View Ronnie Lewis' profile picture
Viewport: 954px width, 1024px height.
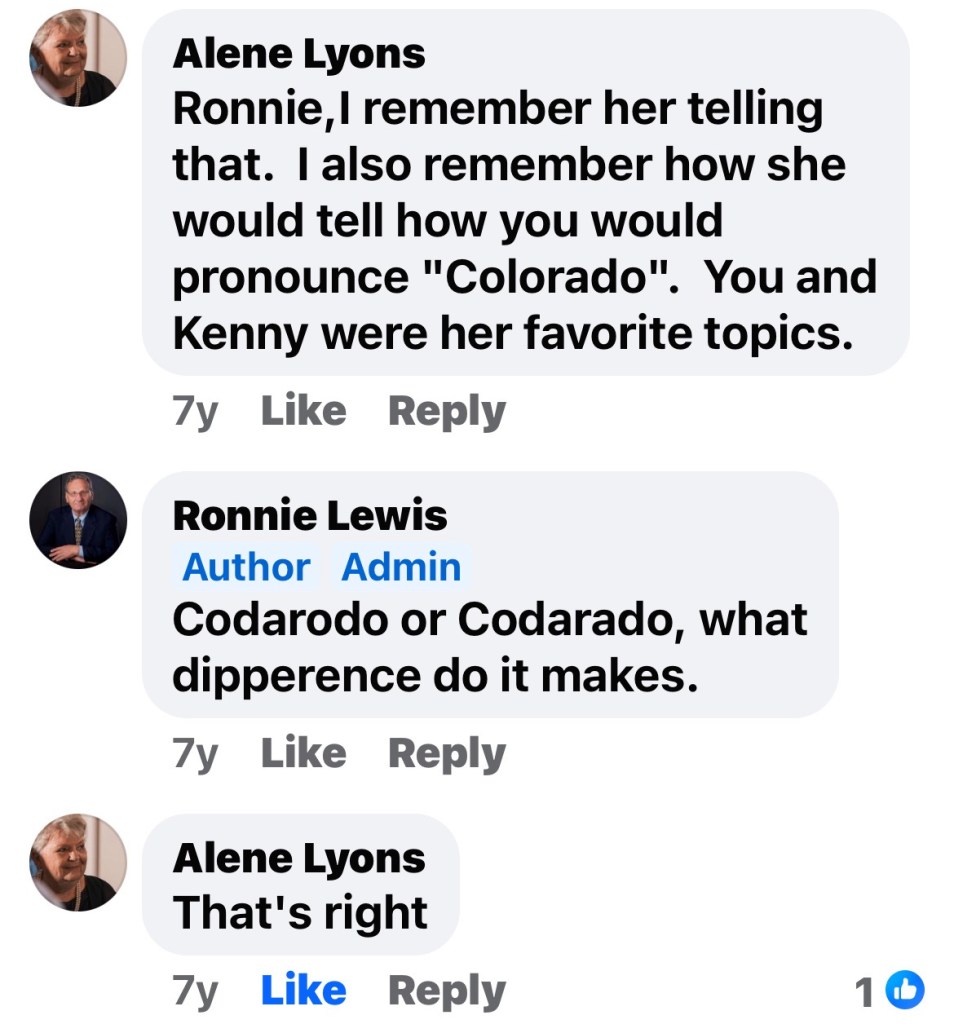coord(79,520)
